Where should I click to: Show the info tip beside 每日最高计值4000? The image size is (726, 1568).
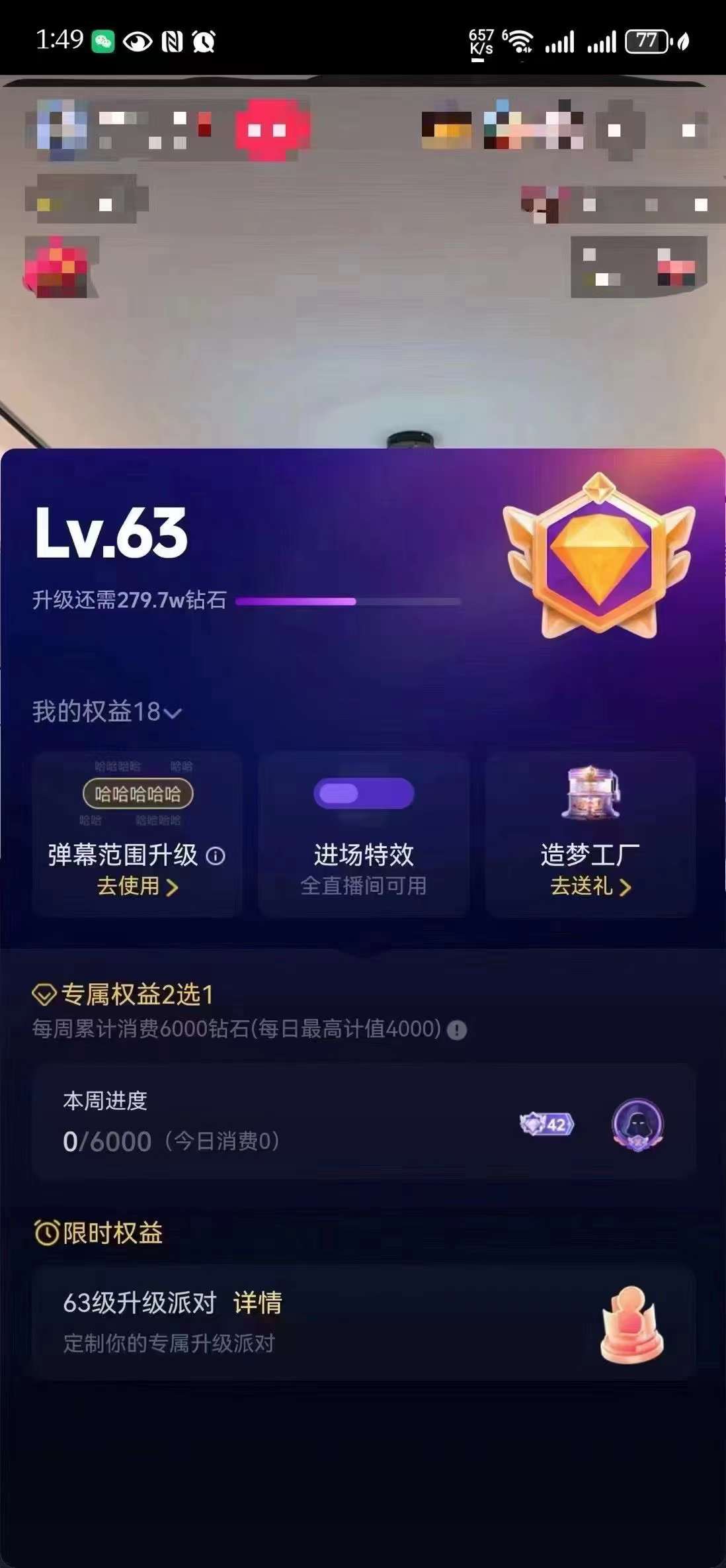457,1030
